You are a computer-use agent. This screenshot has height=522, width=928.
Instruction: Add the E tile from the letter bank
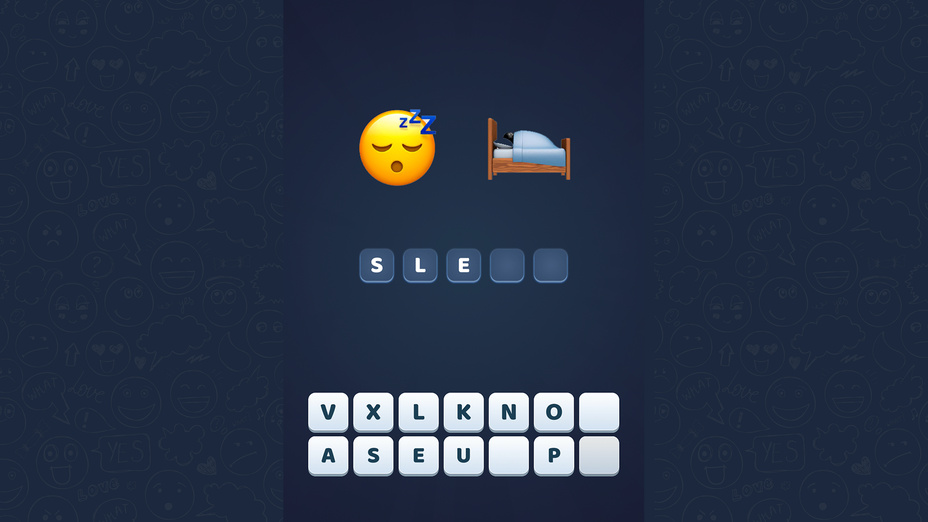[418, 456]
